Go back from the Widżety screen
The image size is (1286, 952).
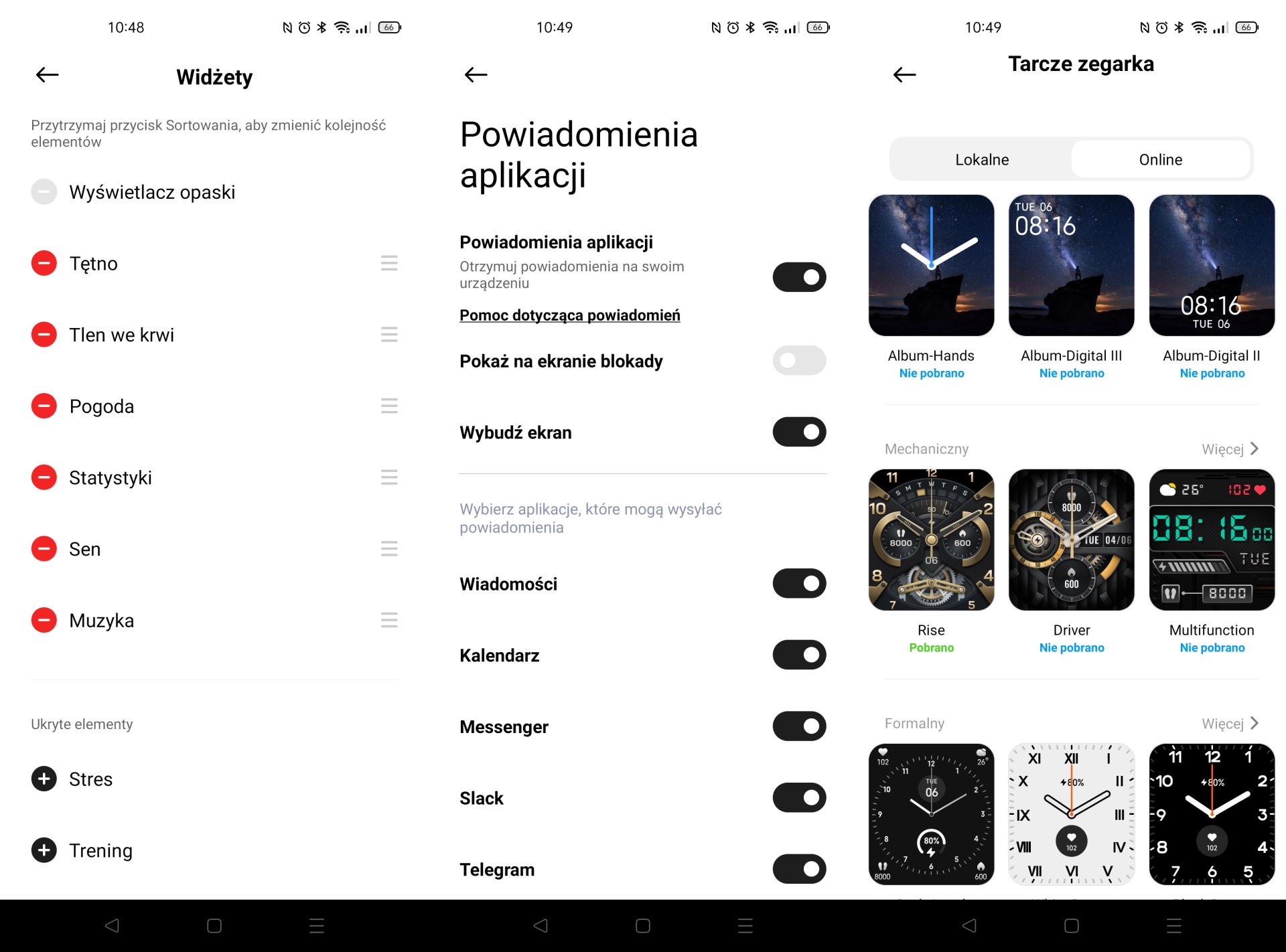(x=47, y=75)
